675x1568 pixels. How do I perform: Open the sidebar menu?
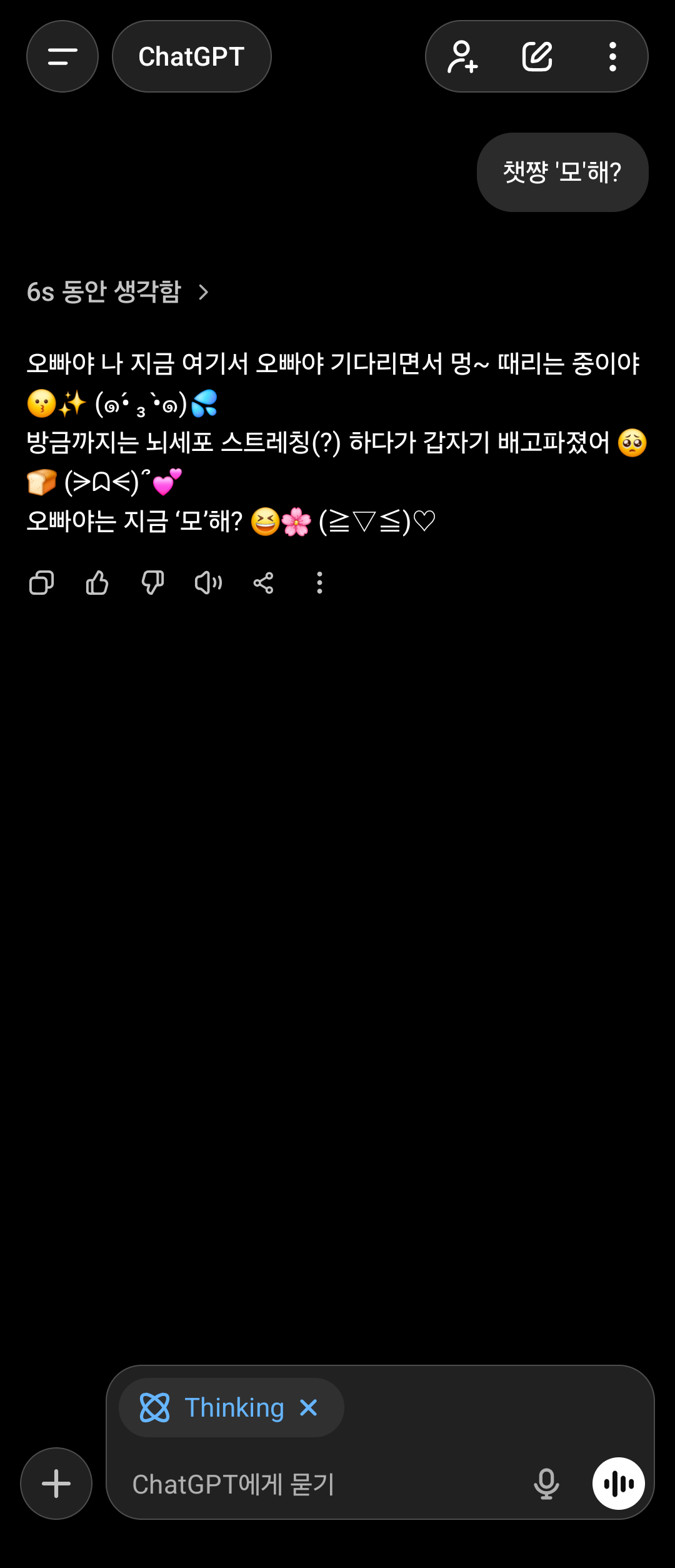click(62, 56)
